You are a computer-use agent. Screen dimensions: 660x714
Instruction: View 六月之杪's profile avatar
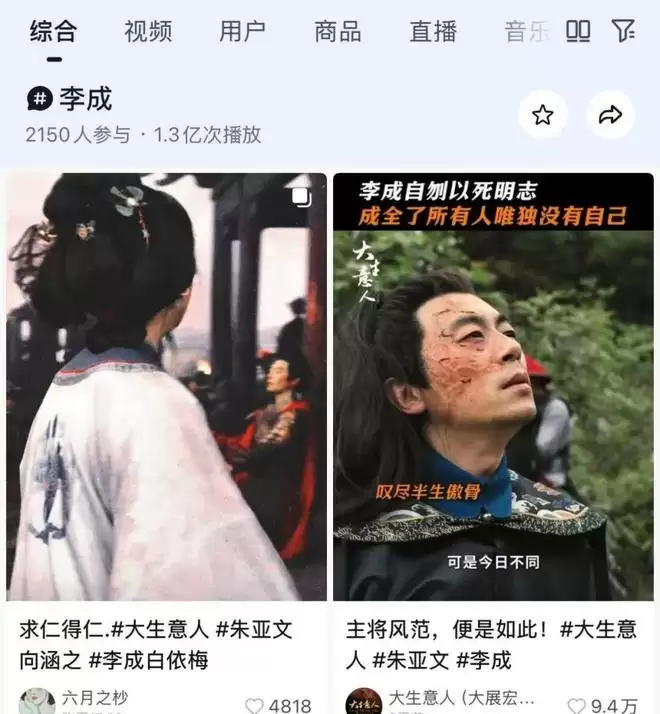(x=37, y=701)
